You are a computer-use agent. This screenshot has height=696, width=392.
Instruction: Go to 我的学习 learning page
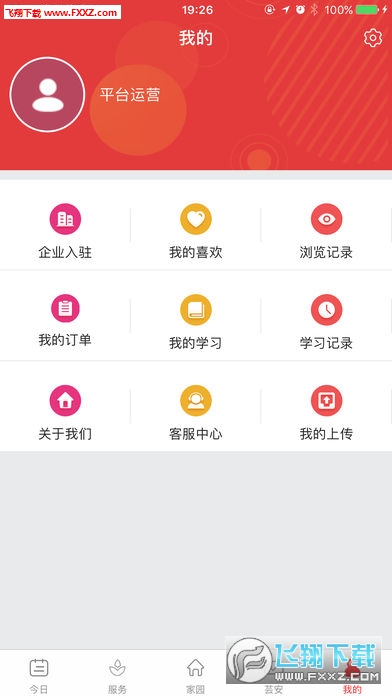pyautogui.click(x=196, y=322)
